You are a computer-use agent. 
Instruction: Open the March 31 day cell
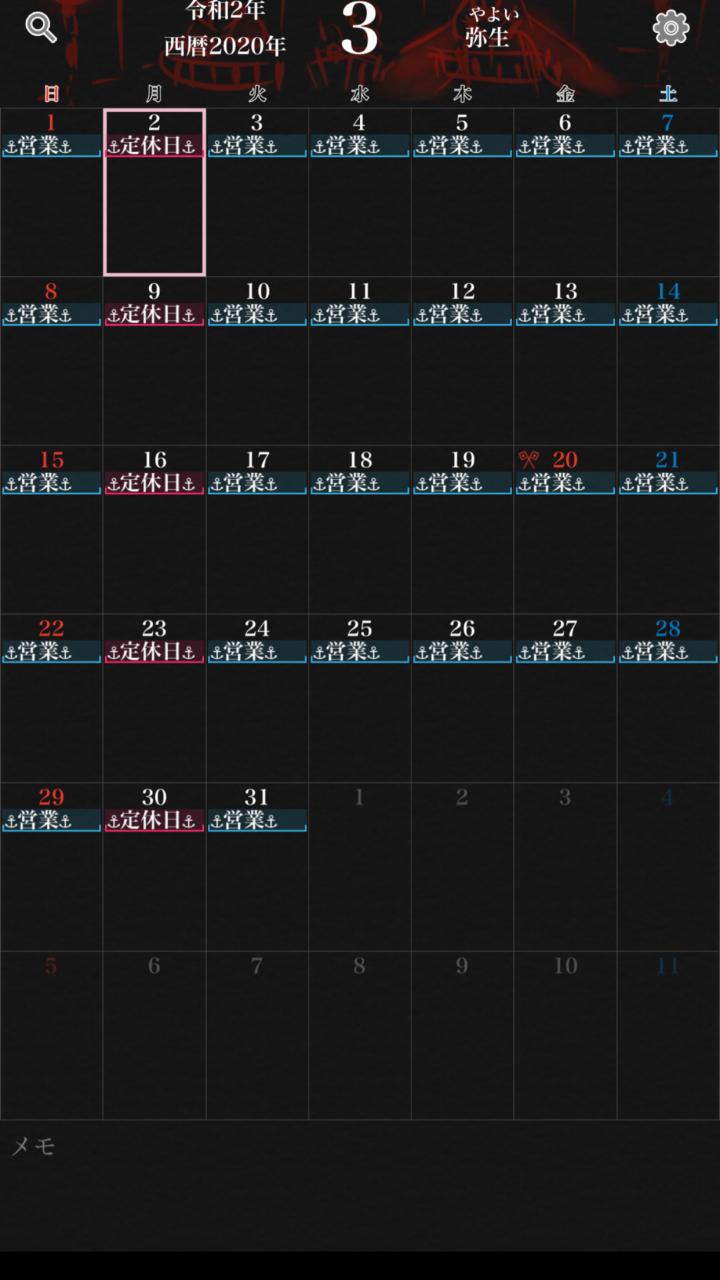click(x=257, y=867)
